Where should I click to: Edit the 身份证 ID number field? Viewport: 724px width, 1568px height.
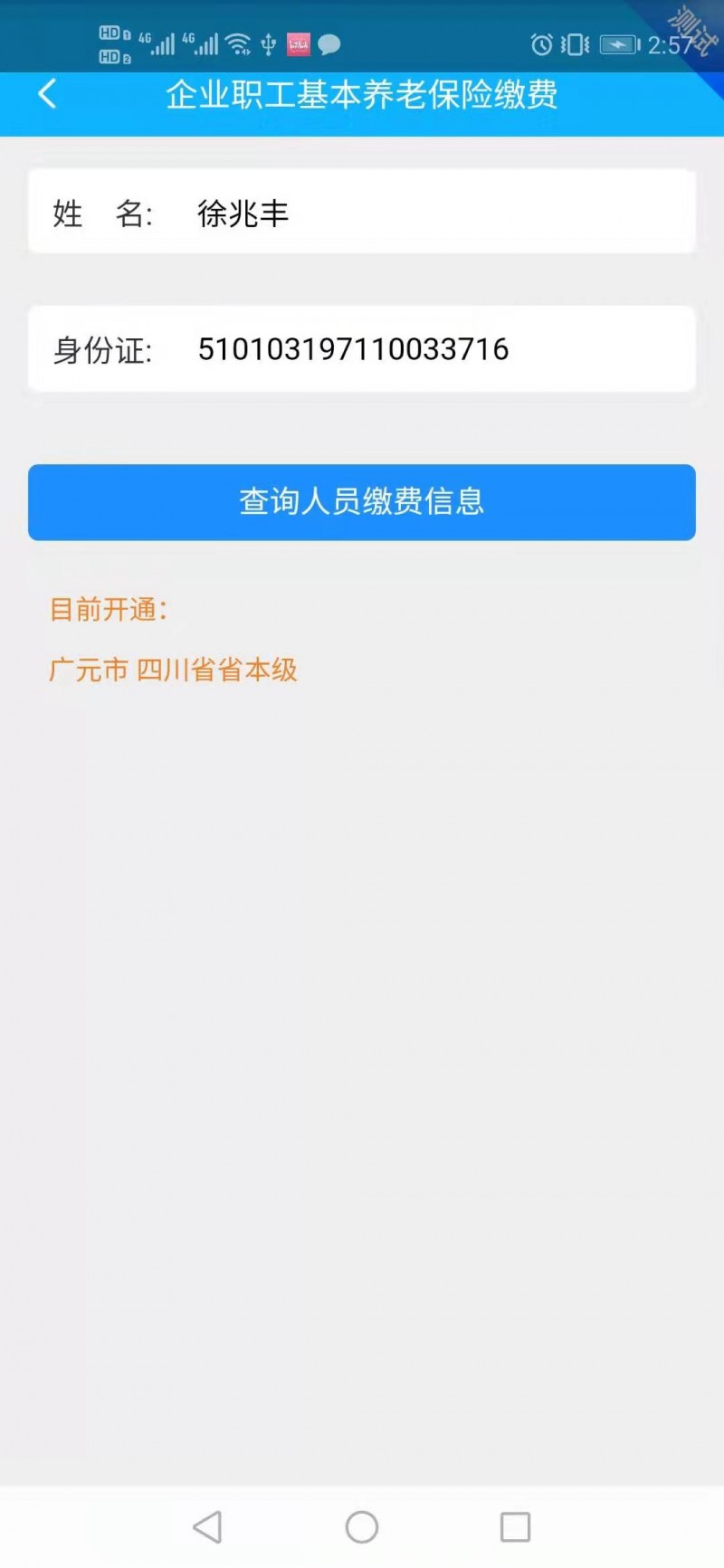pos(362,348)
